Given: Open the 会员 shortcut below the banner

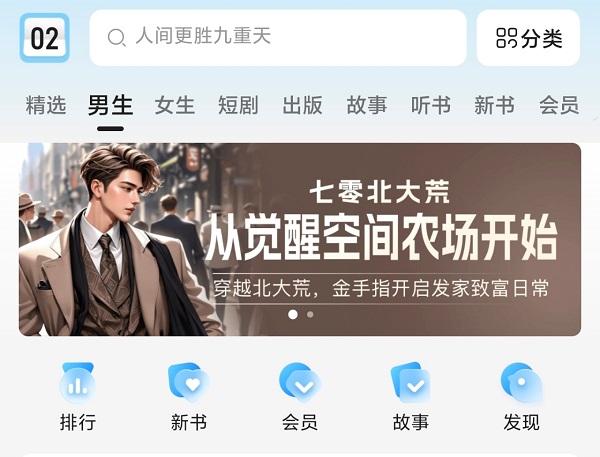Looking at the screenshot, I should (300, 397).
